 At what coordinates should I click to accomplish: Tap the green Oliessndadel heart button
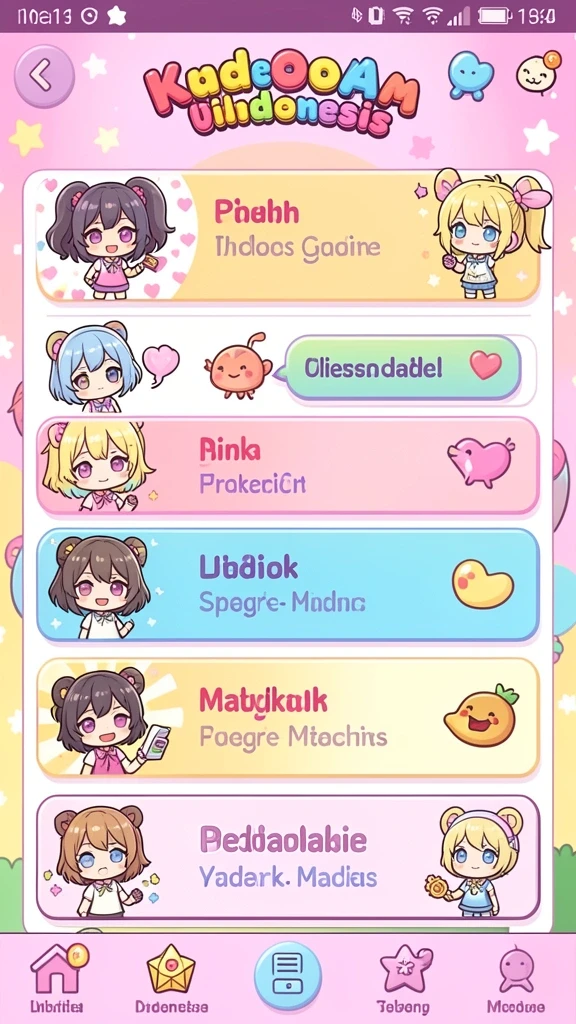404,368
